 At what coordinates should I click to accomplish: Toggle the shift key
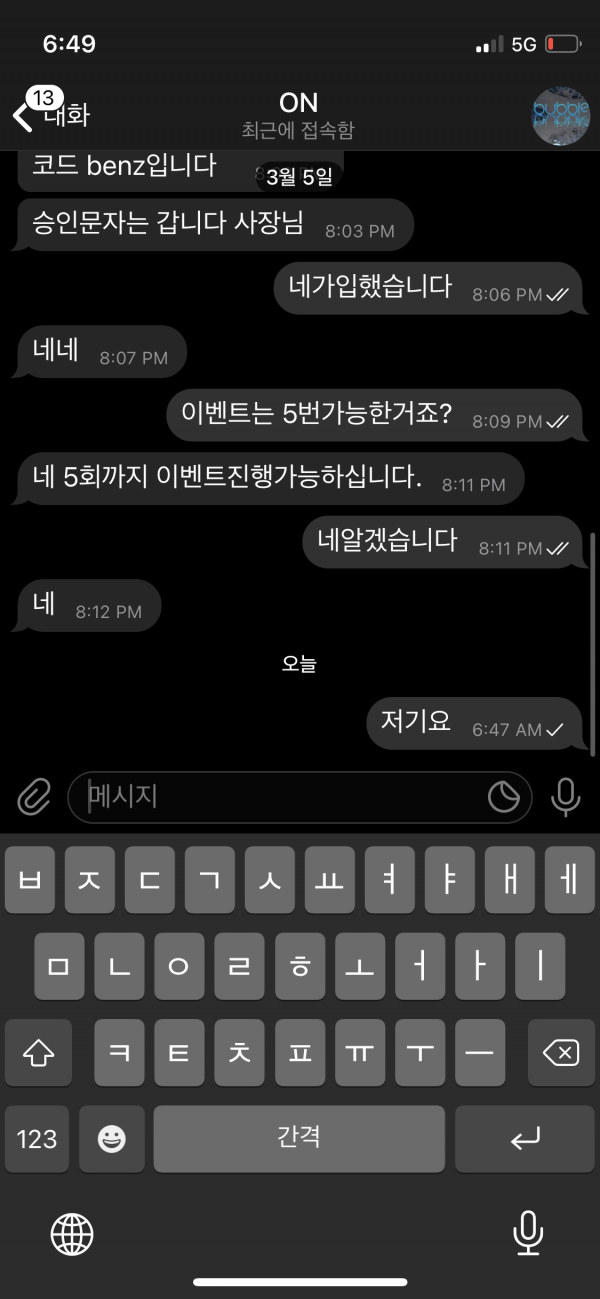coord(38,1052)
